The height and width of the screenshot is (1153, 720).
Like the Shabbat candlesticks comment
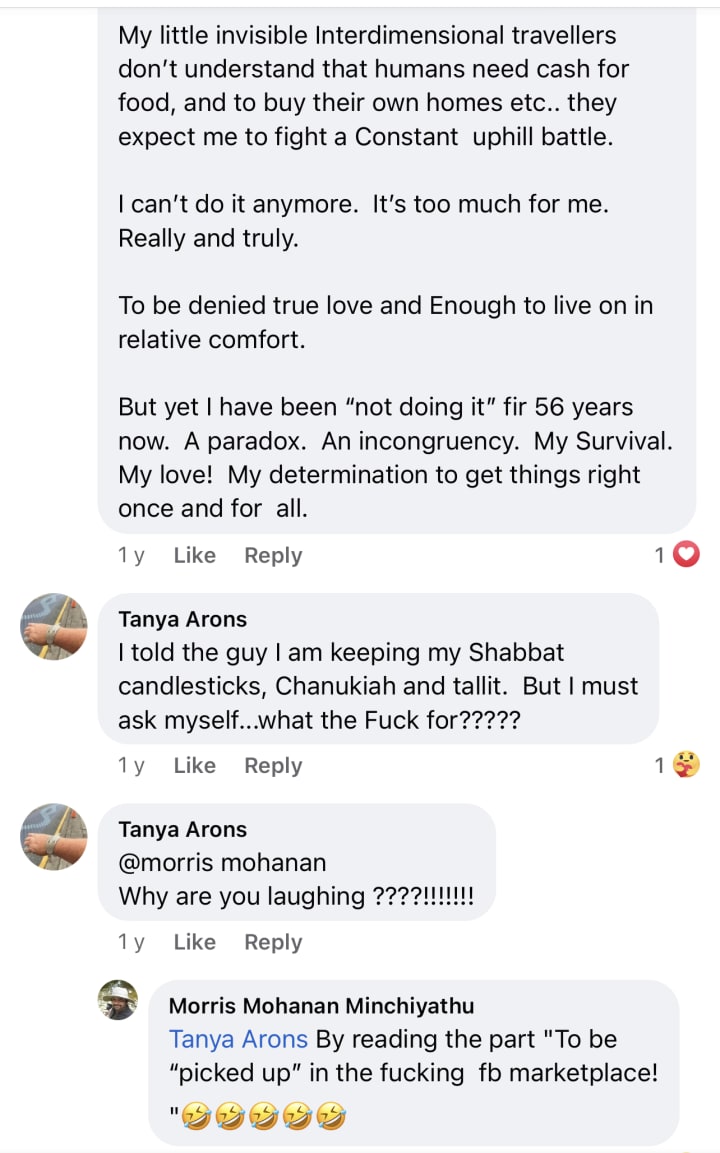pos(194,765)
